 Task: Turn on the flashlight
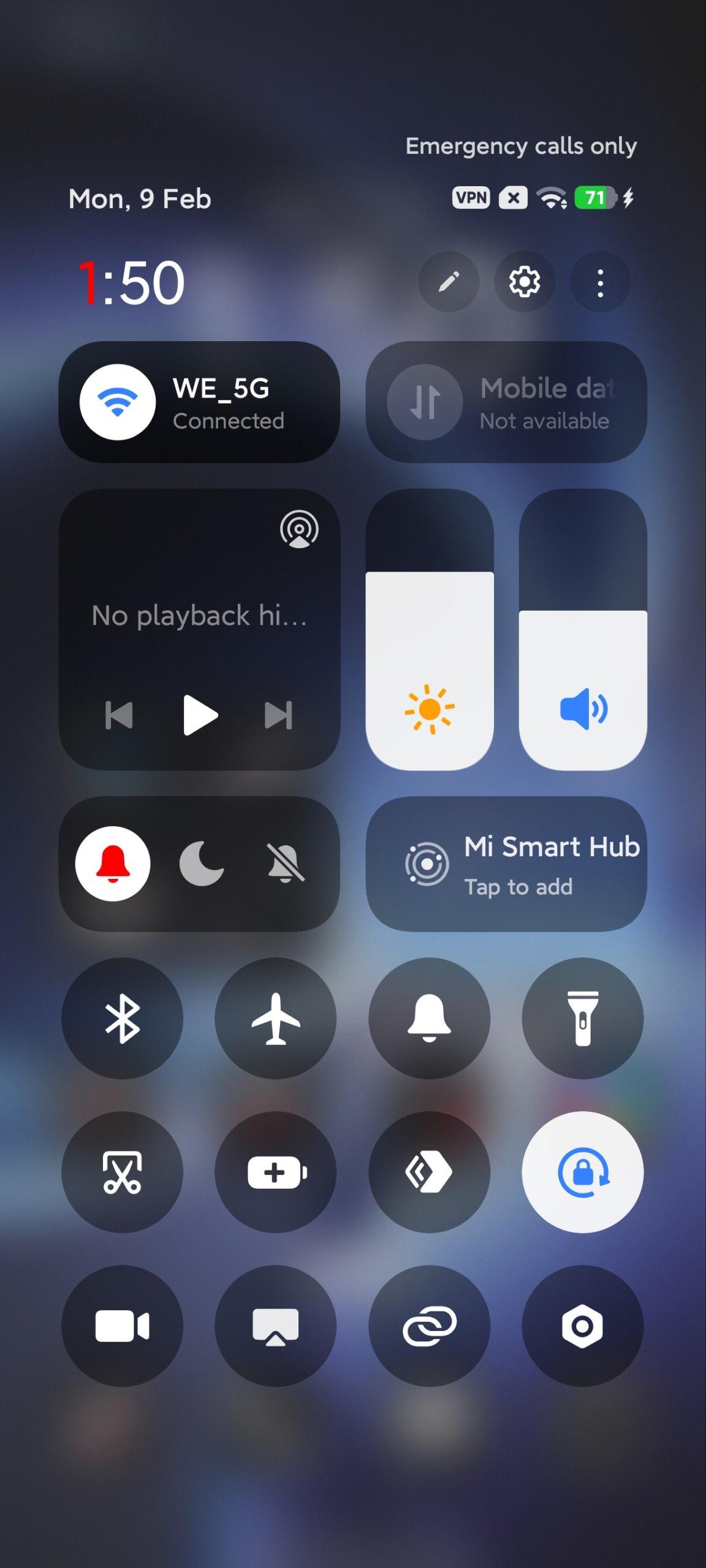tap(582, 1018)
